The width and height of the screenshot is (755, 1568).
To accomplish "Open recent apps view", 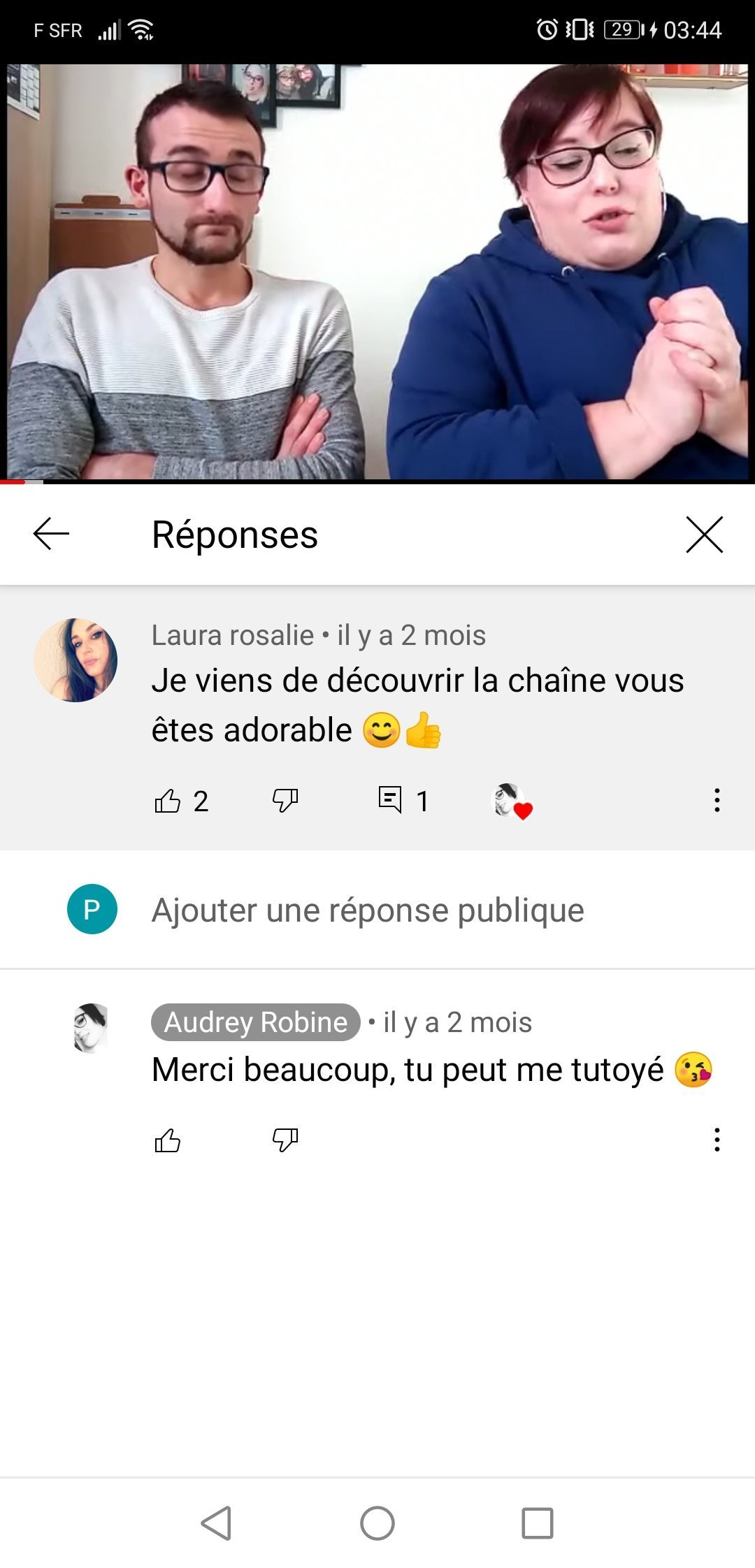I will (x=538, y=1523).
